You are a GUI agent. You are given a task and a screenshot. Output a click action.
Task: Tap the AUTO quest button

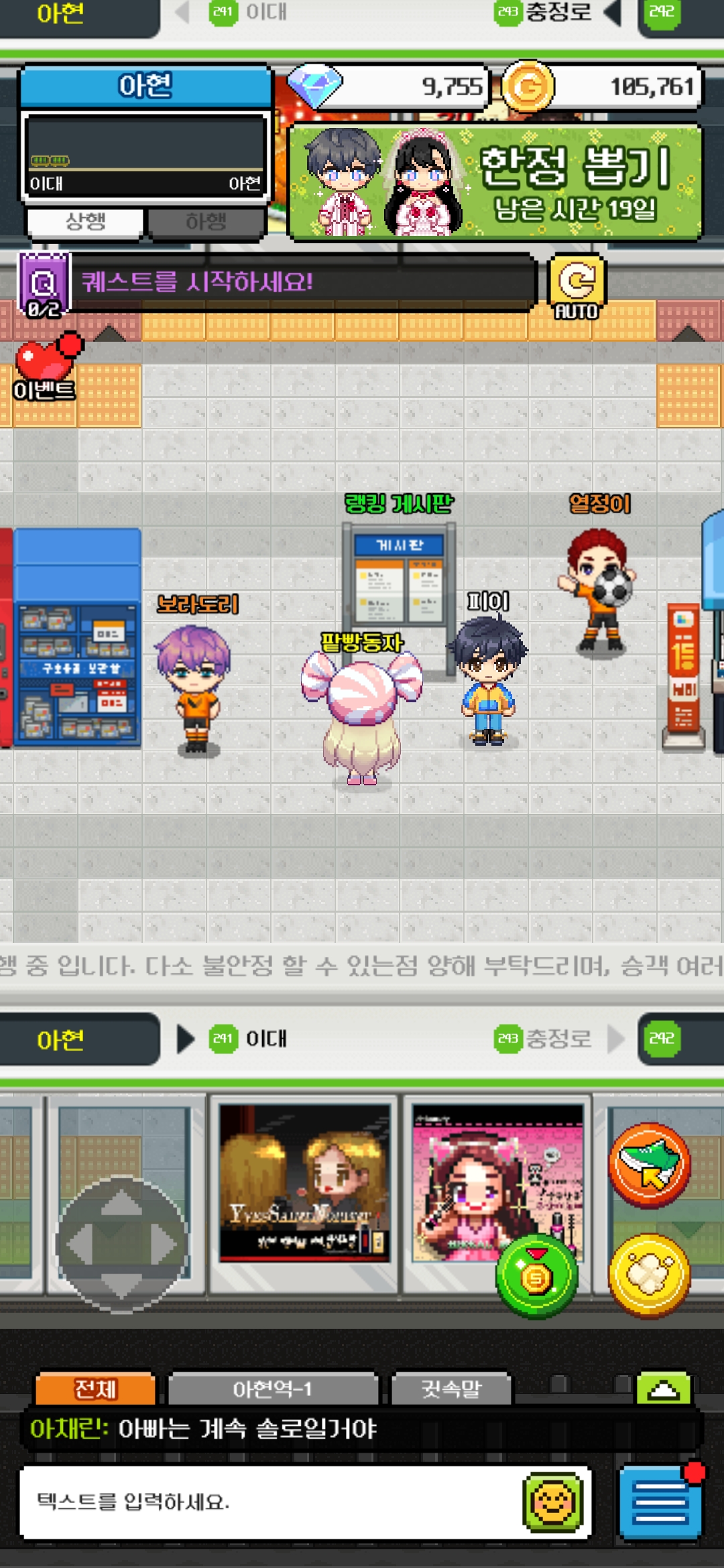coord(577,287)
